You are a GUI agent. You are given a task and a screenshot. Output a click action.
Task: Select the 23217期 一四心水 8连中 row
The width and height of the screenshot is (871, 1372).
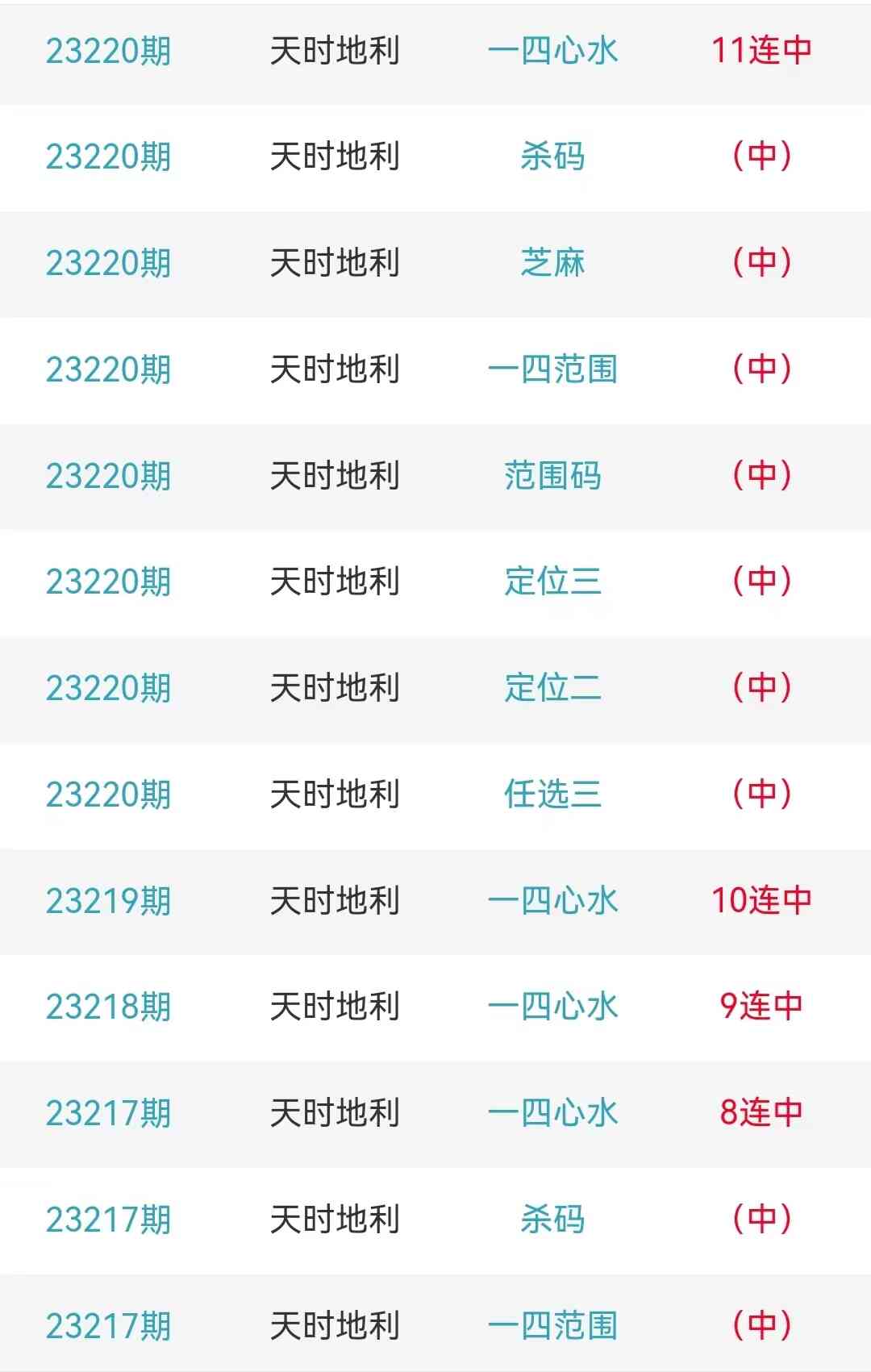point(552,1113)
